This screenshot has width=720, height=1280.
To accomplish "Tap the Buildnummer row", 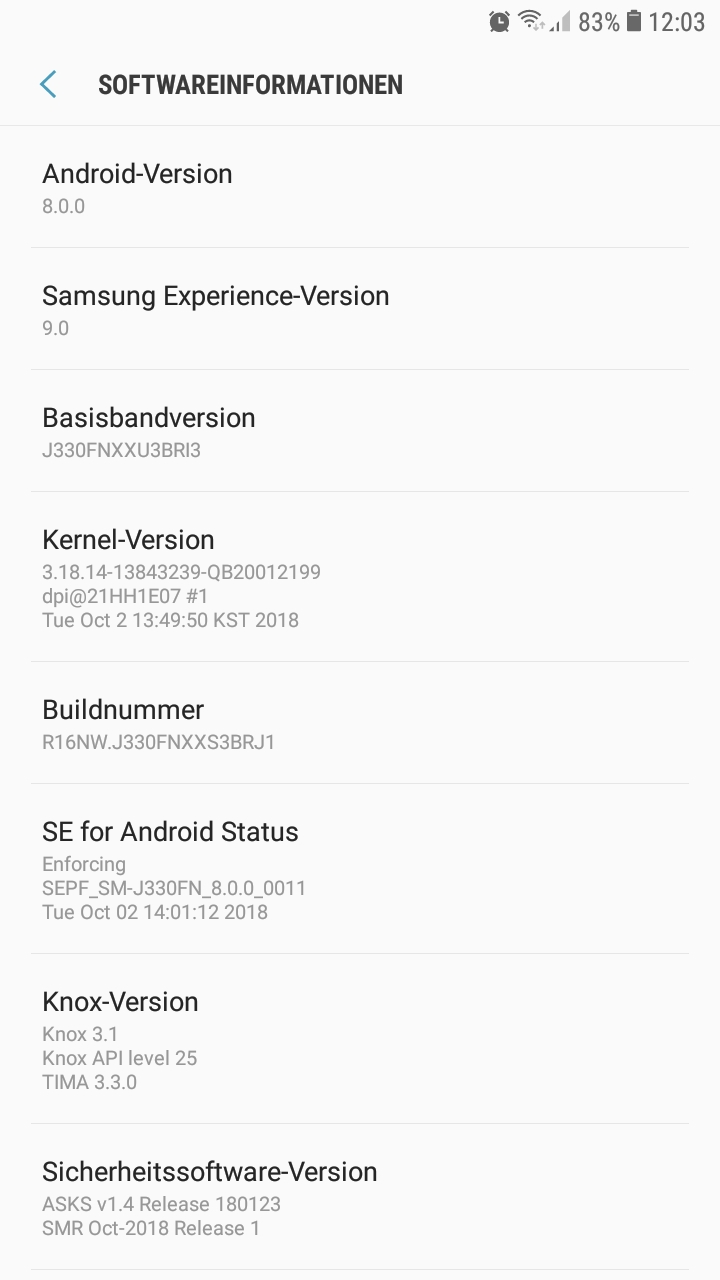I will pos(360,724).
